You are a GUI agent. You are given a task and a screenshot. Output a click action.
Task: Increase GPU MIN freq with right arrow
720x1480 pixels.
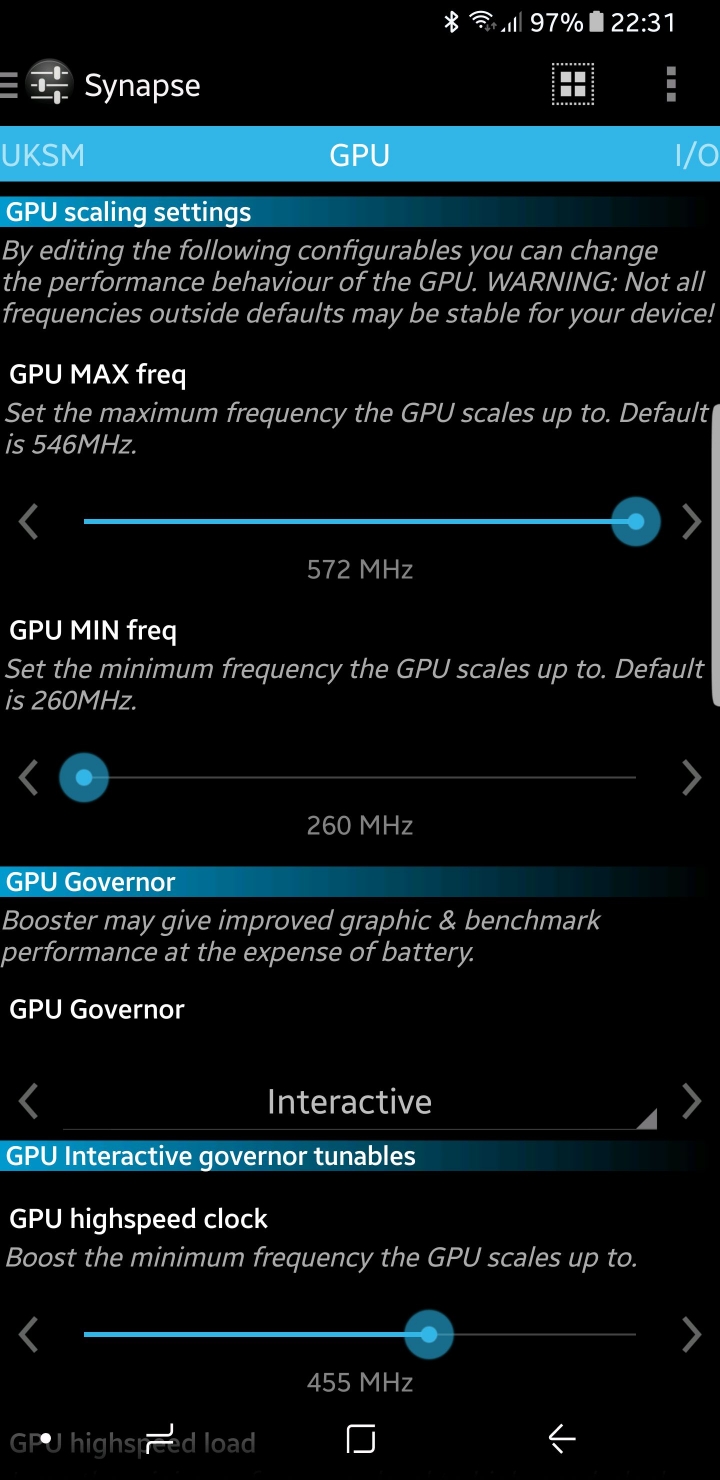(692, 778)
